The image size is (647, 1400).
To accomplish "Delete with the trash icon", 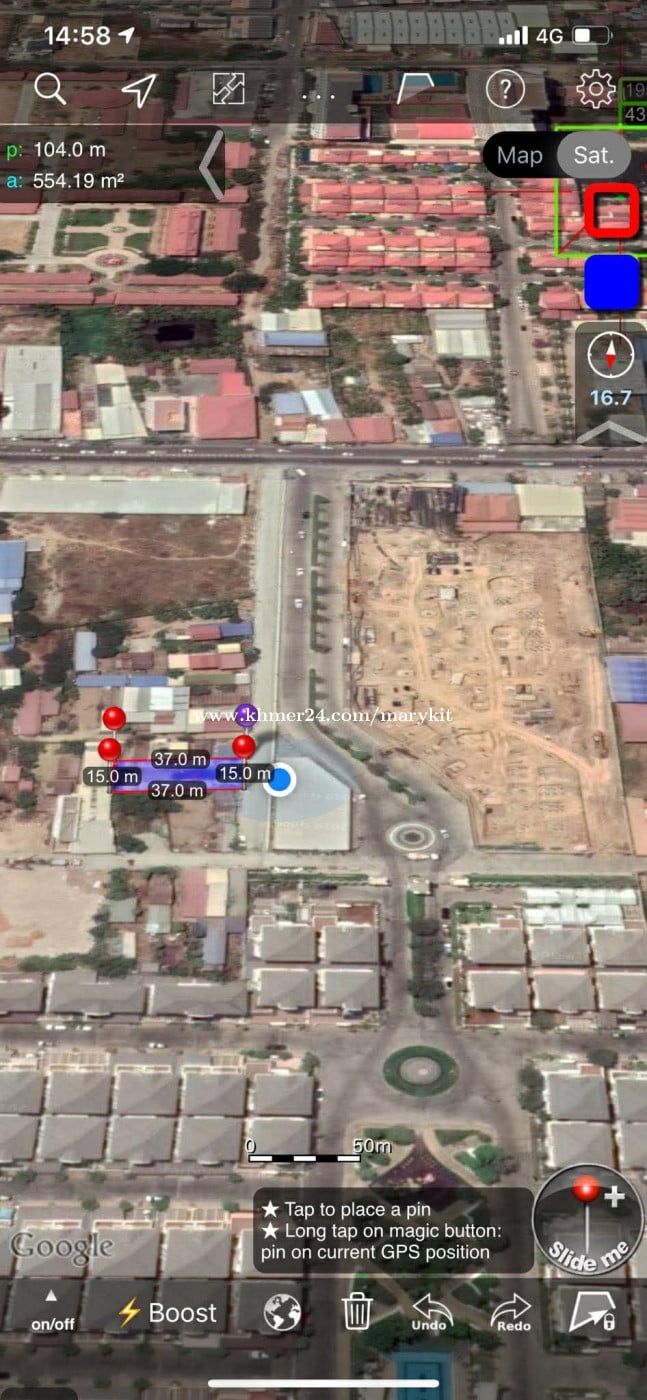I will point(357,1311).
